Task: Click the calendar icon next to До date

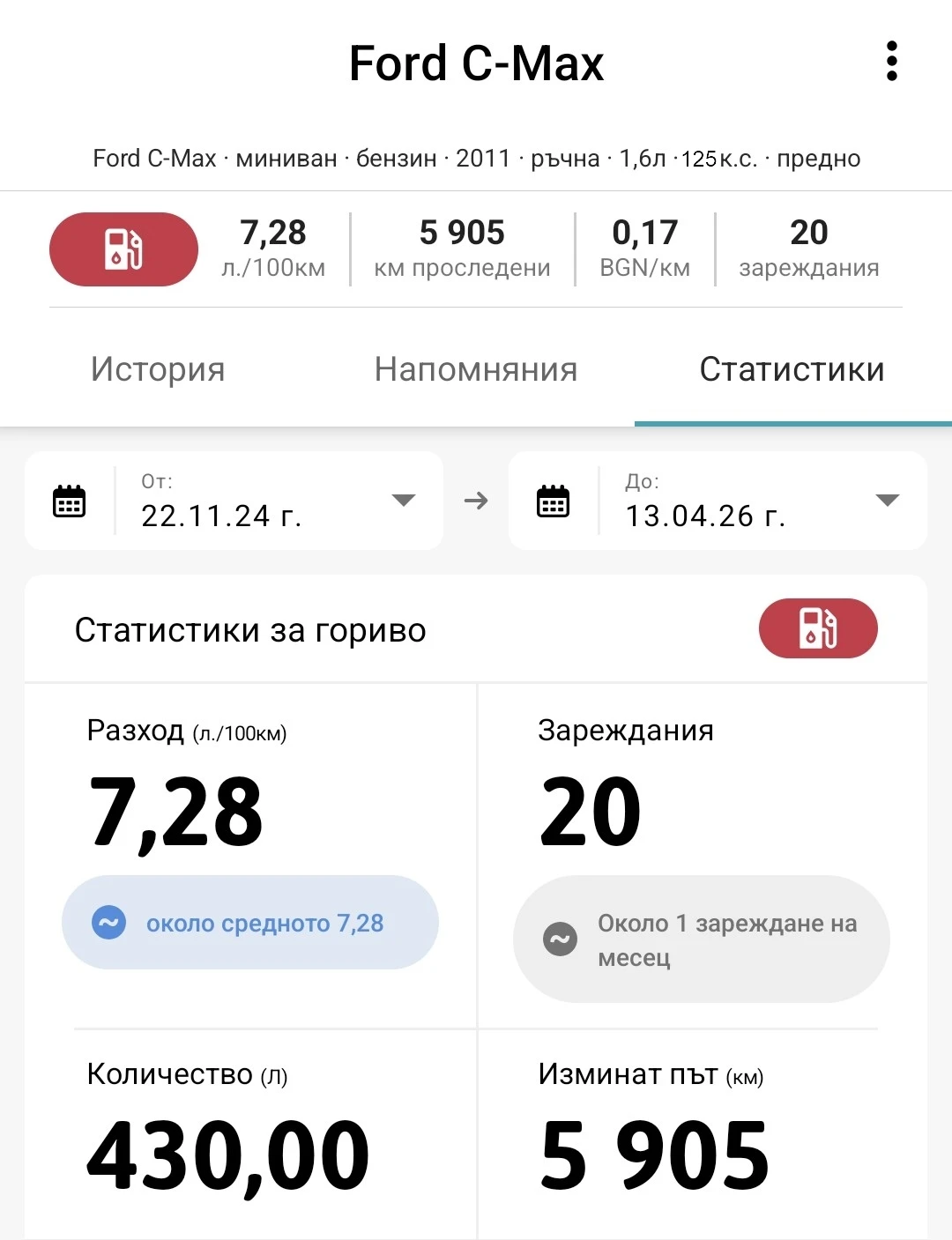Action: (x=552, y=501)
